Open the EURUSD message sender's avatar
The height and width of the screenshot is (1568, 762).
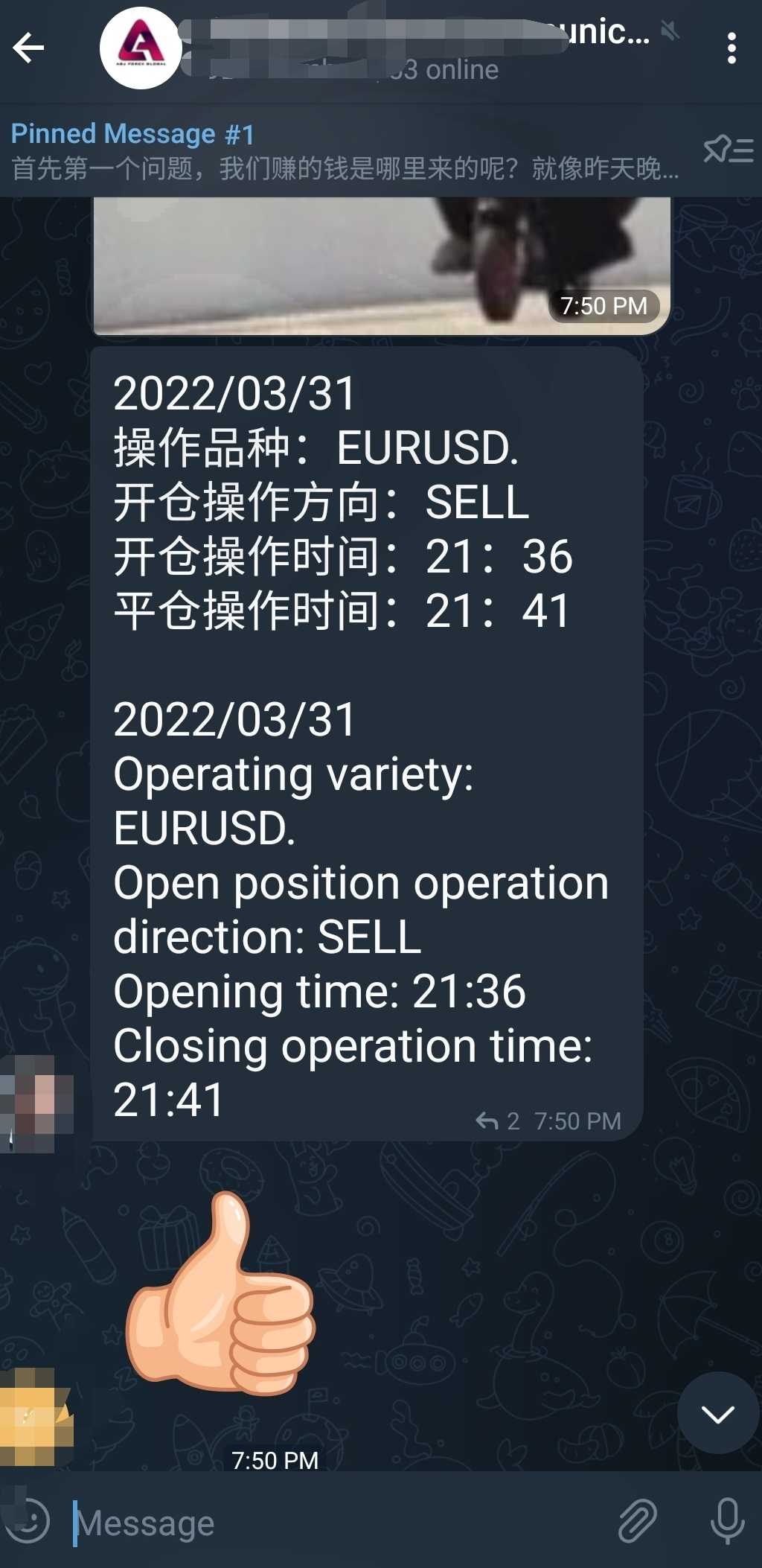36,1103
